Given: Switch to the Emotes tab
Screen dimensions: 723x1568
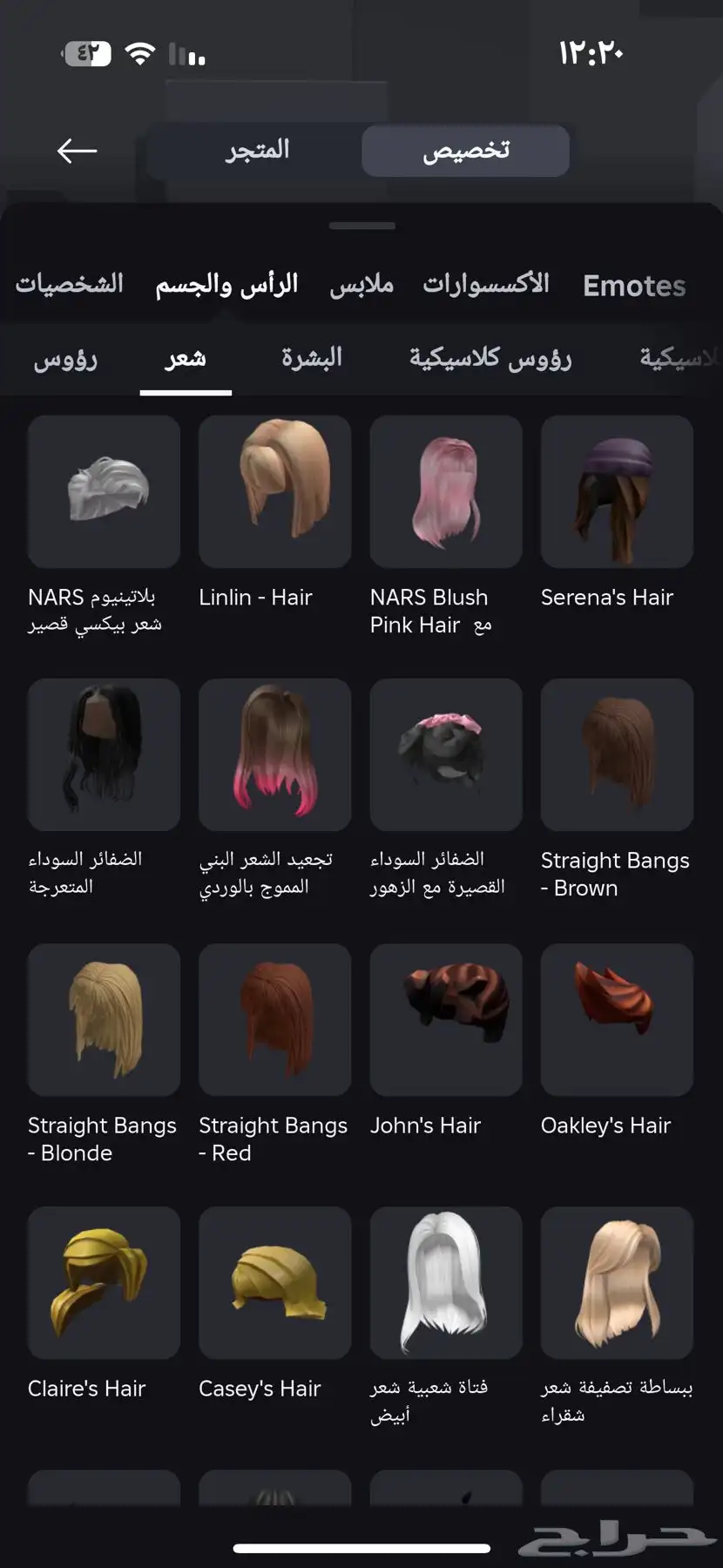Looking at the screenshot, I should coord(633,286).
